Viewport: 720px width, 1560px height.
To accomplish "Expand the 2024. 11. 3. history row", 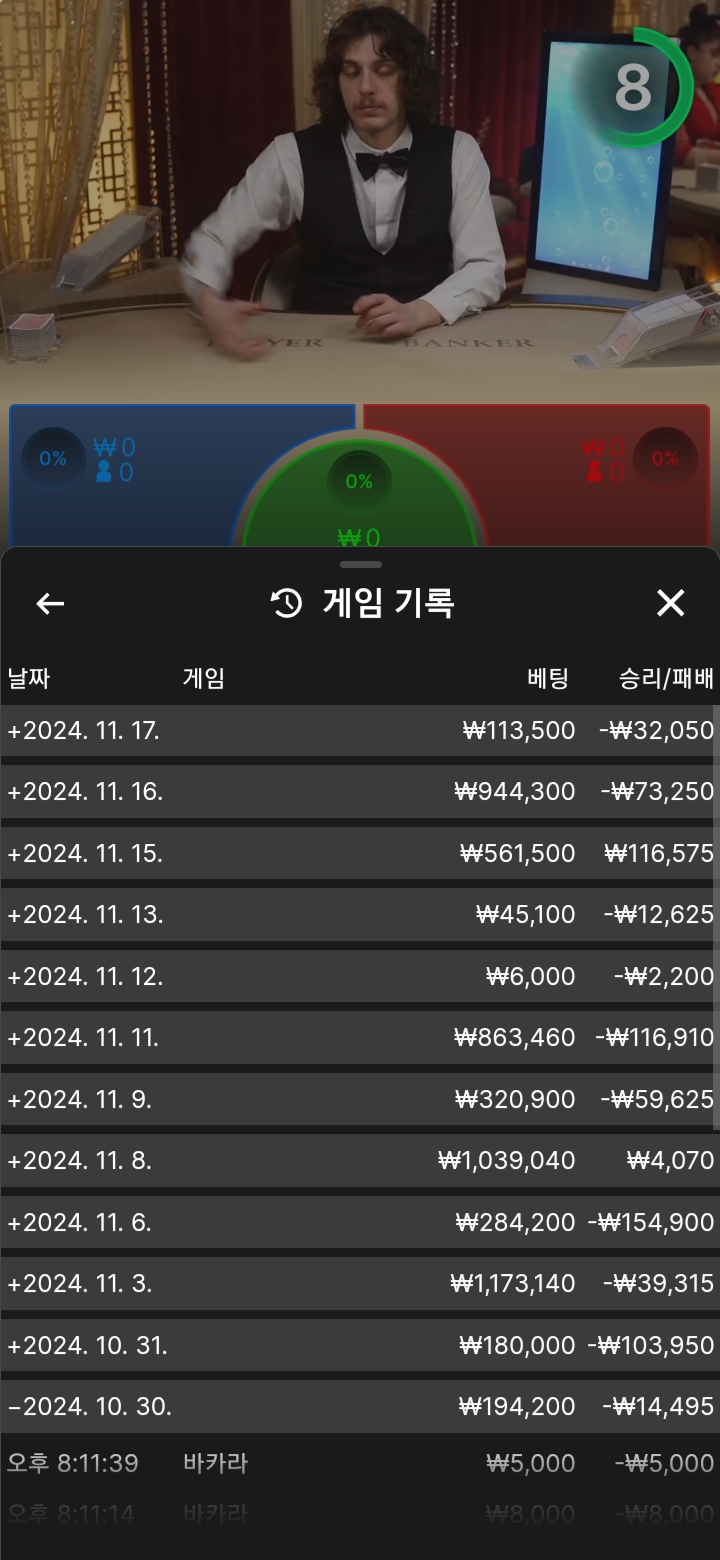I will (x=358, y=1284).
